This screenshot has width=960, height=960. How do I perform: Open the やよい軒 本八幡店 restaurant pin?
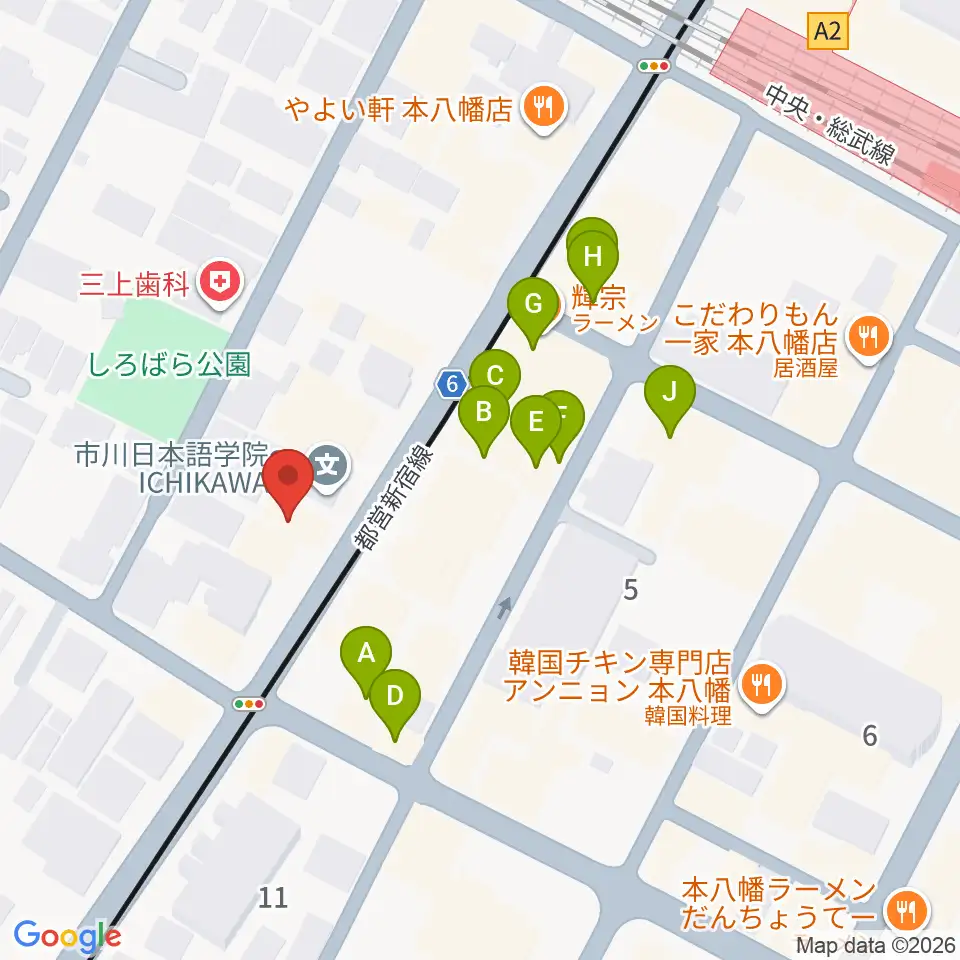[x=544, y=109]
